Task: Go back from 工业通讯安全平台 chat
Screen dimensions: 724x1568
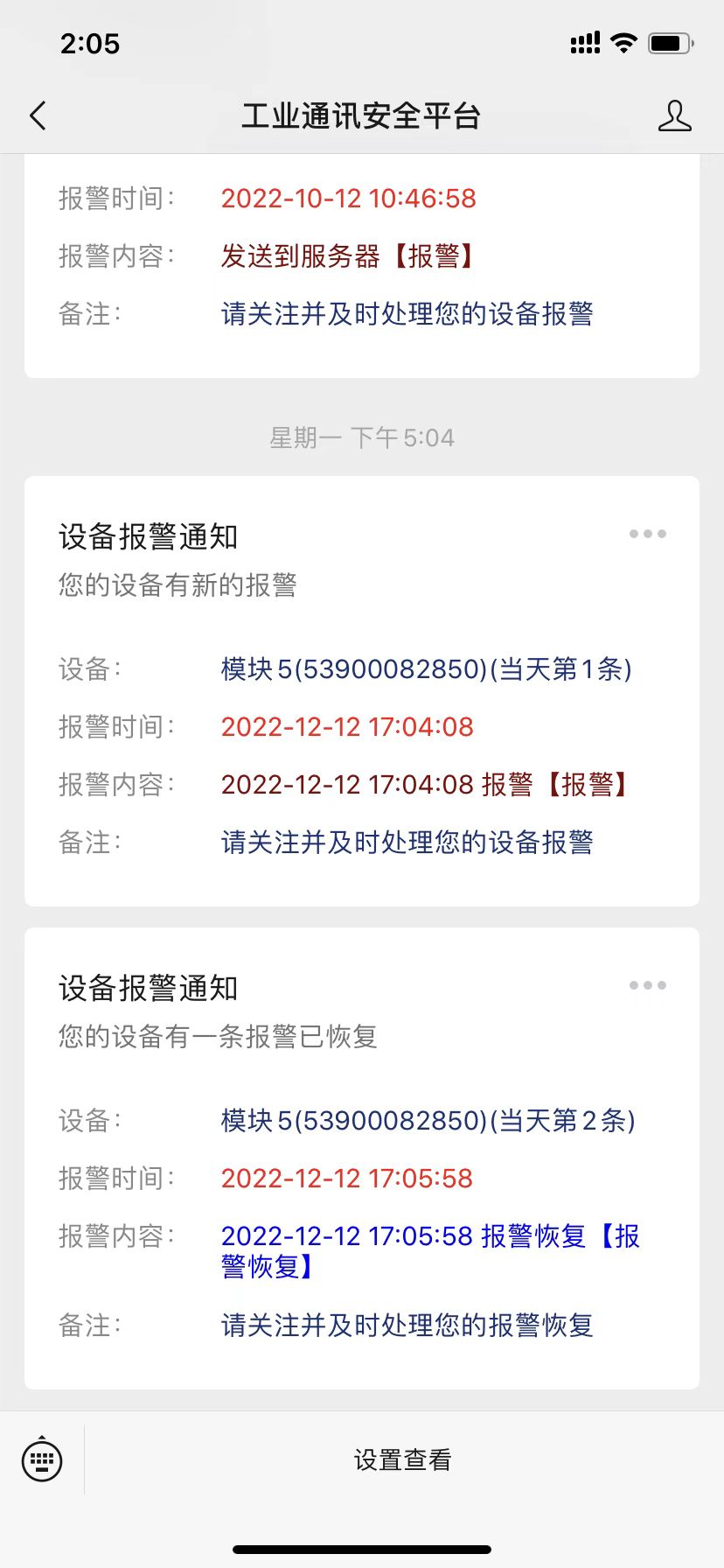Action: [38, 115]
